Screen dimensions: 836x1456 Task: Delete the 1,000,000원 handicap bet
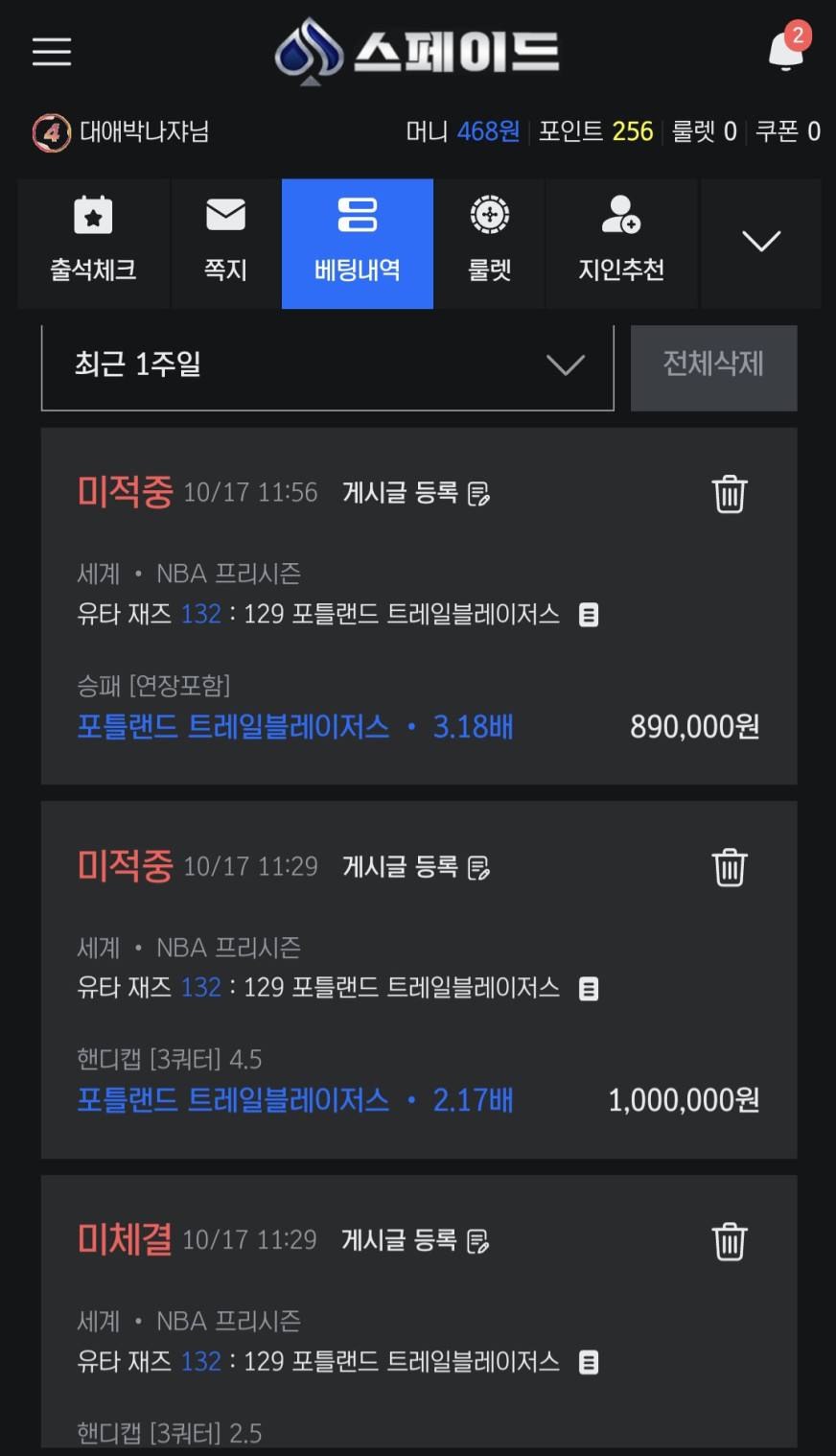point(730,868)
